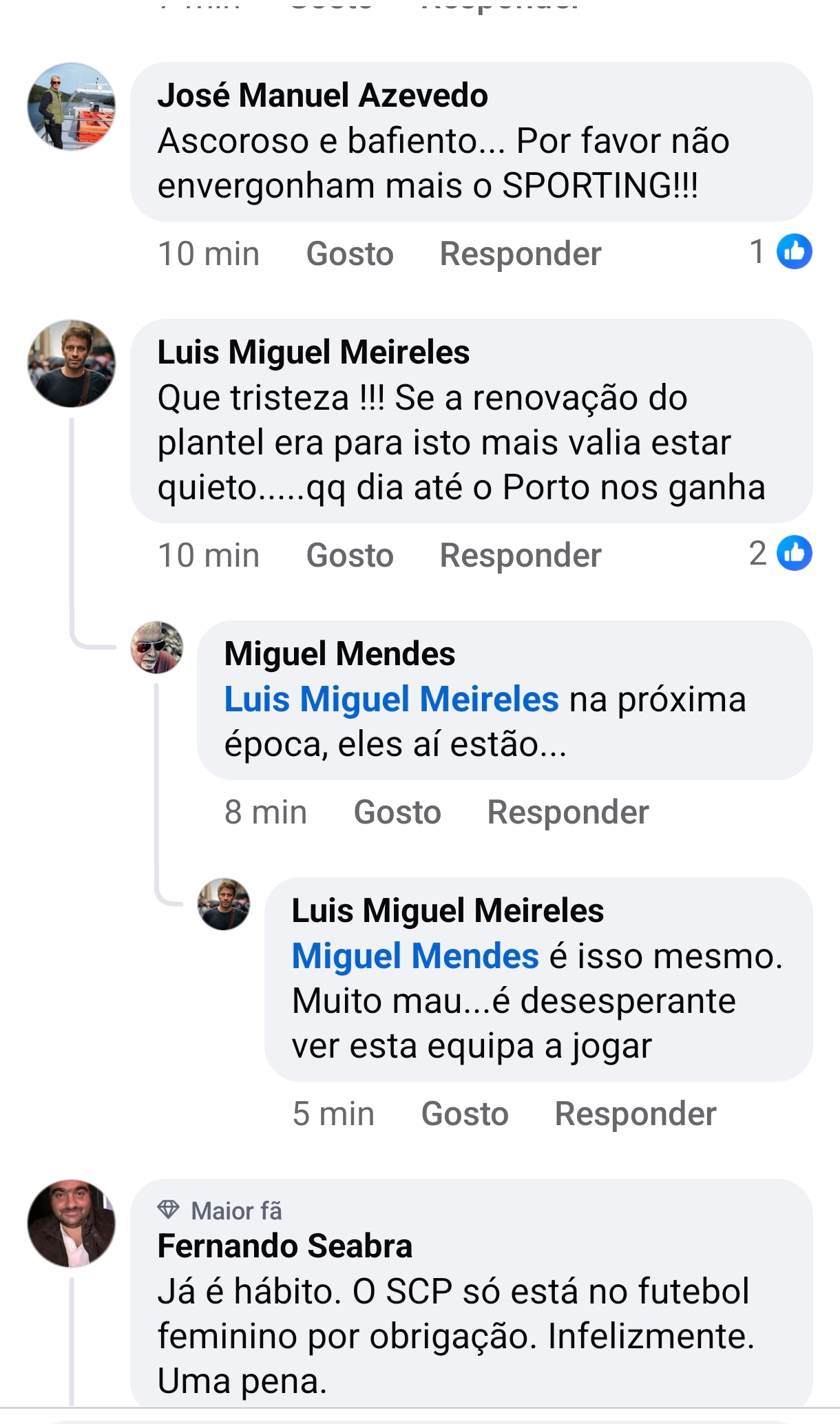Screen dimensions: 840x1424
Task: Tap Responder under the 'Que tristeza' comment
Action: pos(521,555)
